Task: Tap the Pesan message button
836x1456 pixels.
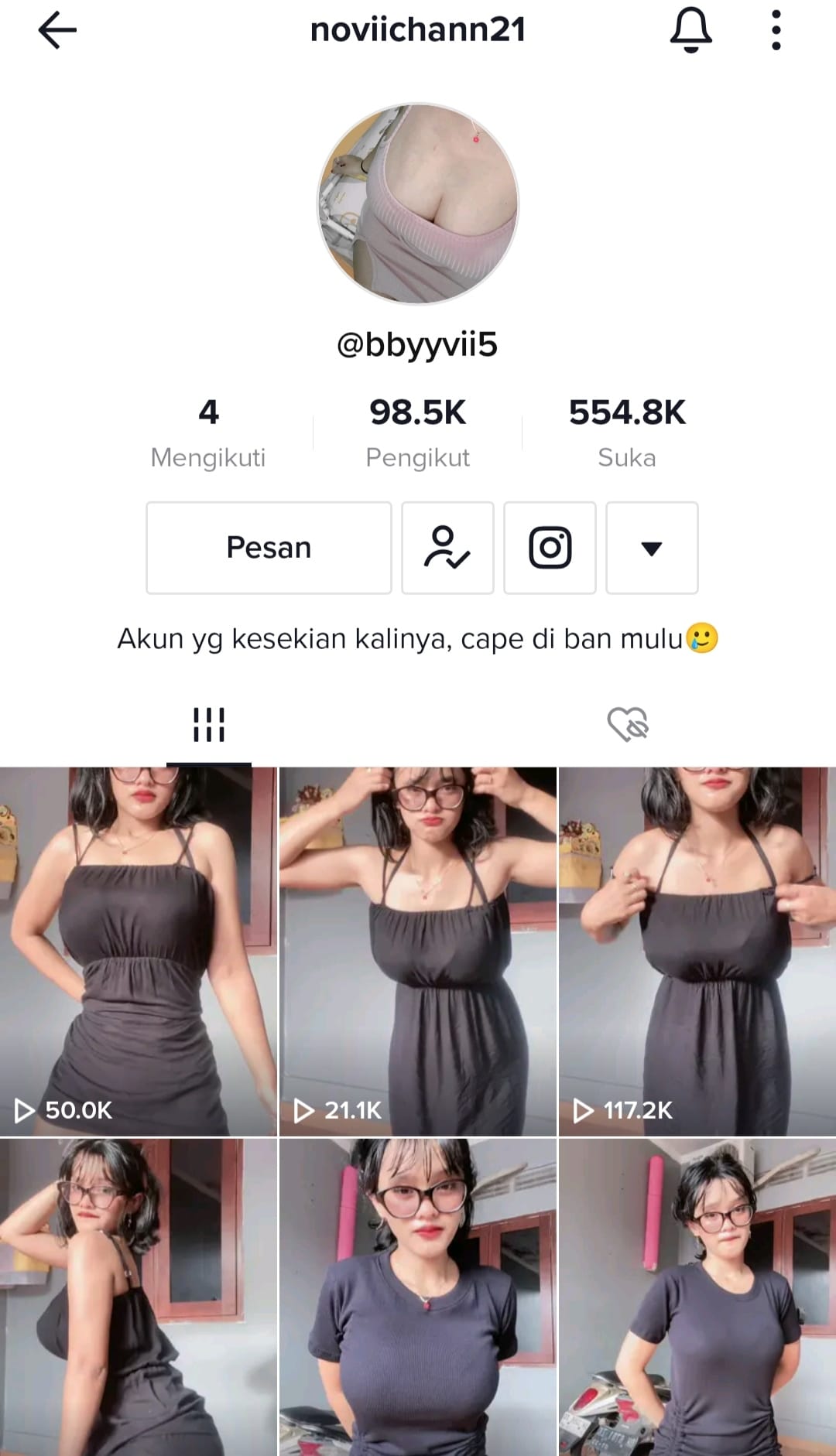Action: tap(269, 548)
